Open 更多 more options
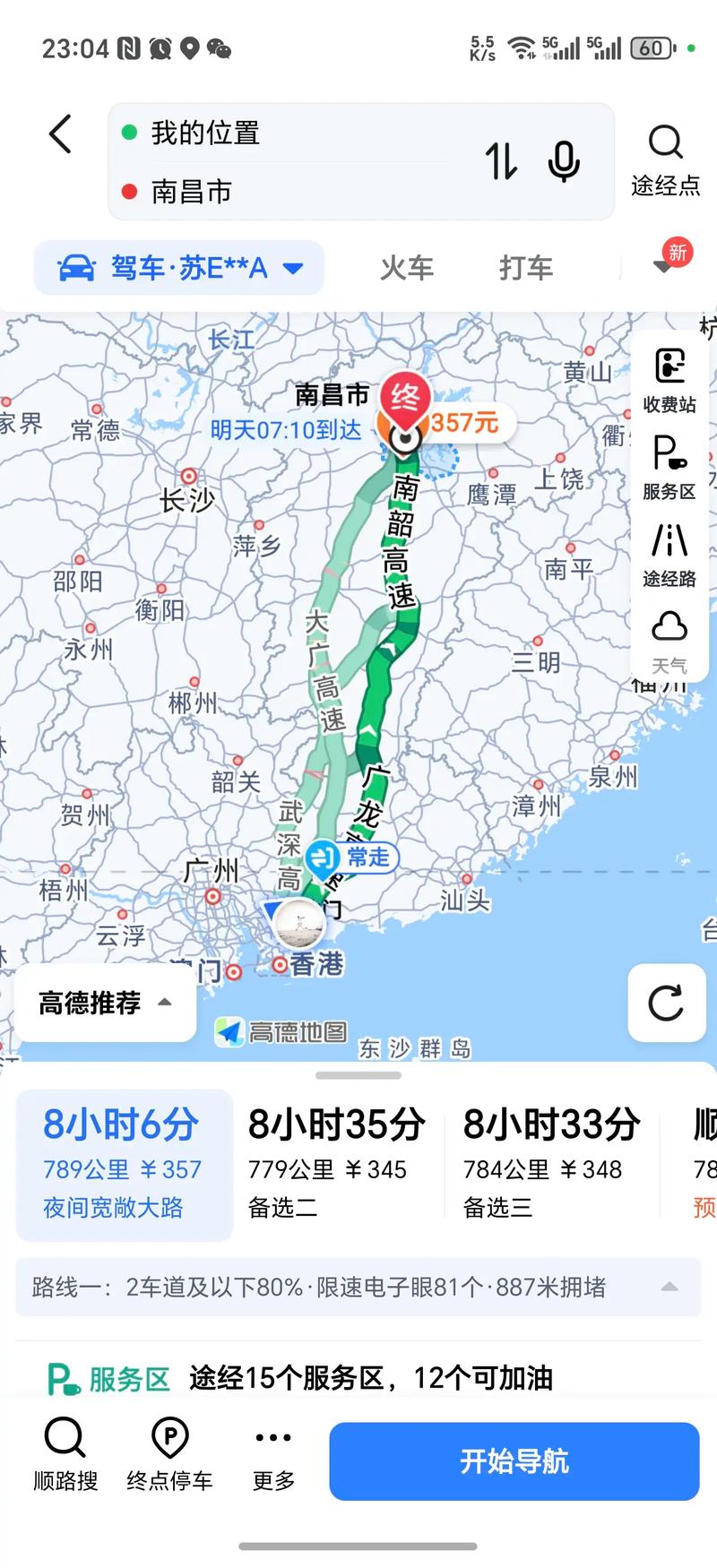The image size is (717, 1568). click(x=272, y=1459)
